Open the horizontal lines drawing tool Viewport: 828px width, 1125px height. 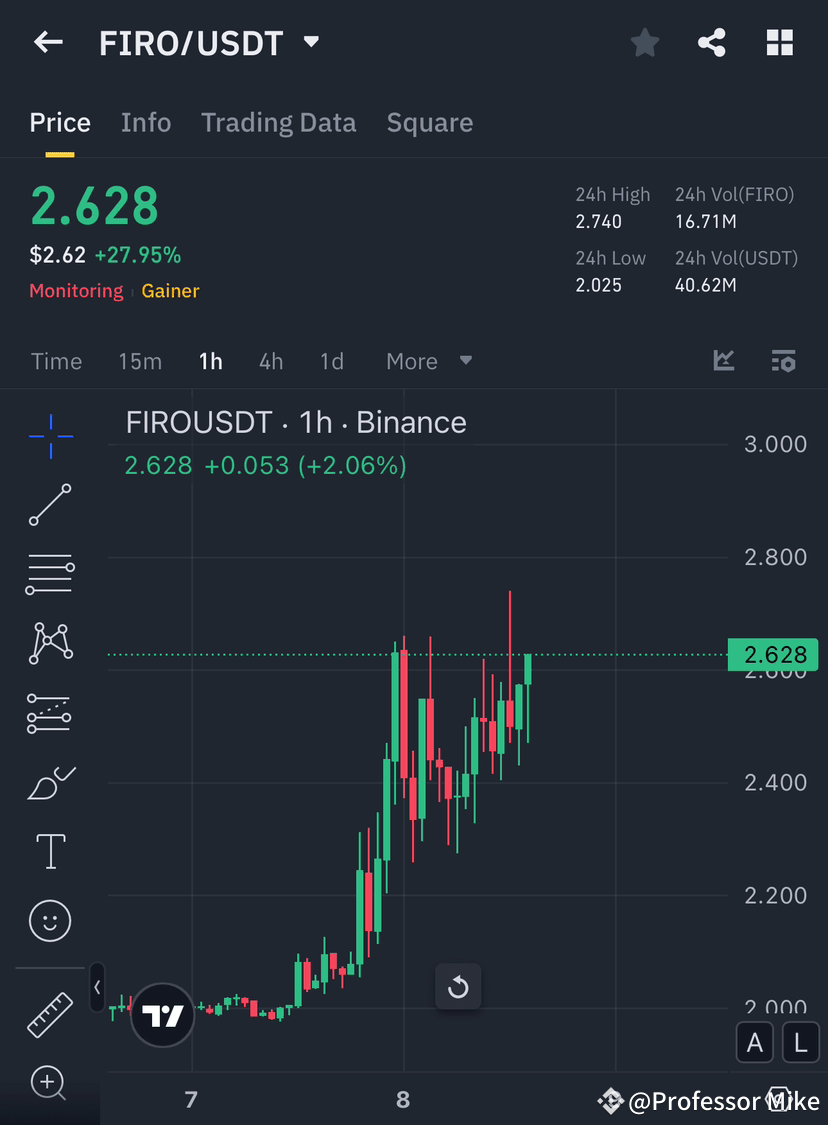[x=50, y=574]
